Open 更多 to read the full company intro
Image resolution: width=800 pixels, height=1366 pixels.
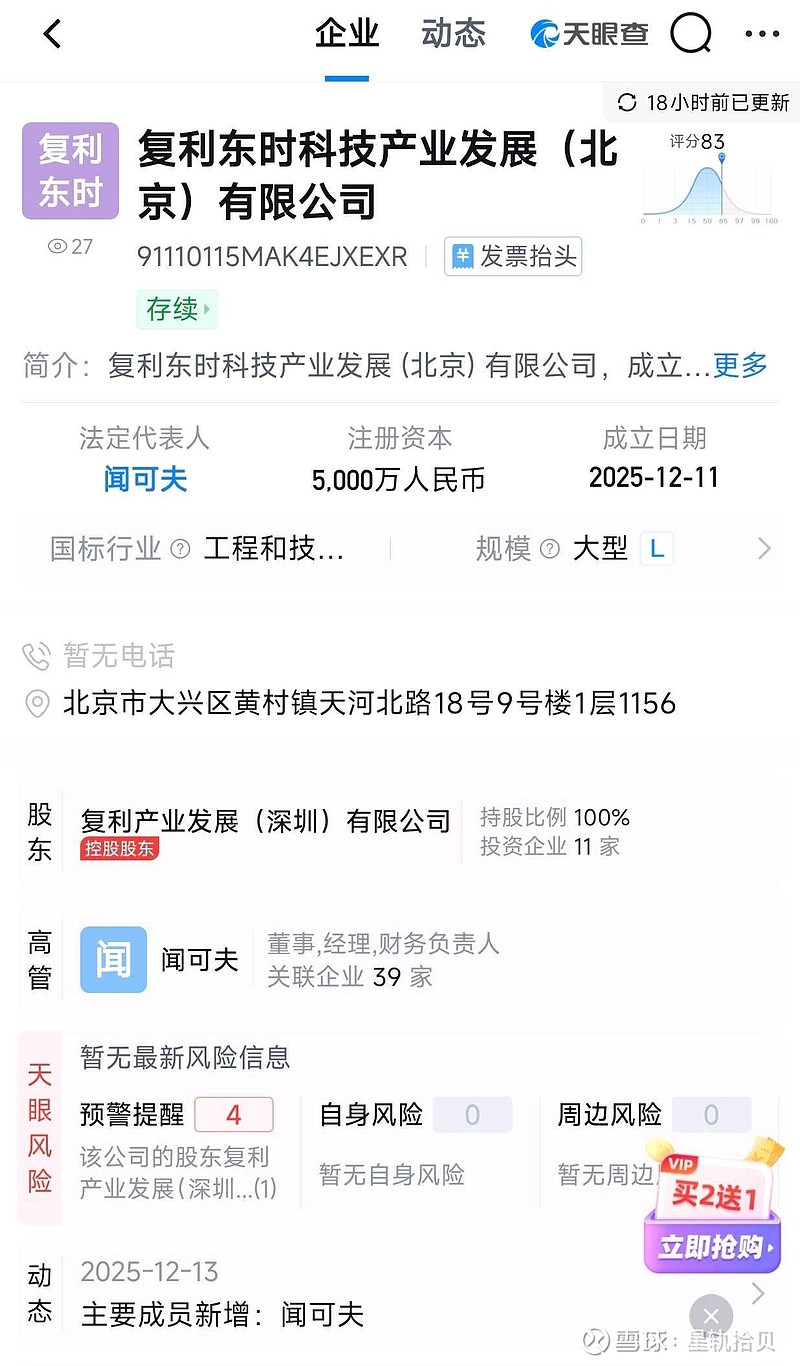[x=740, y=366]
